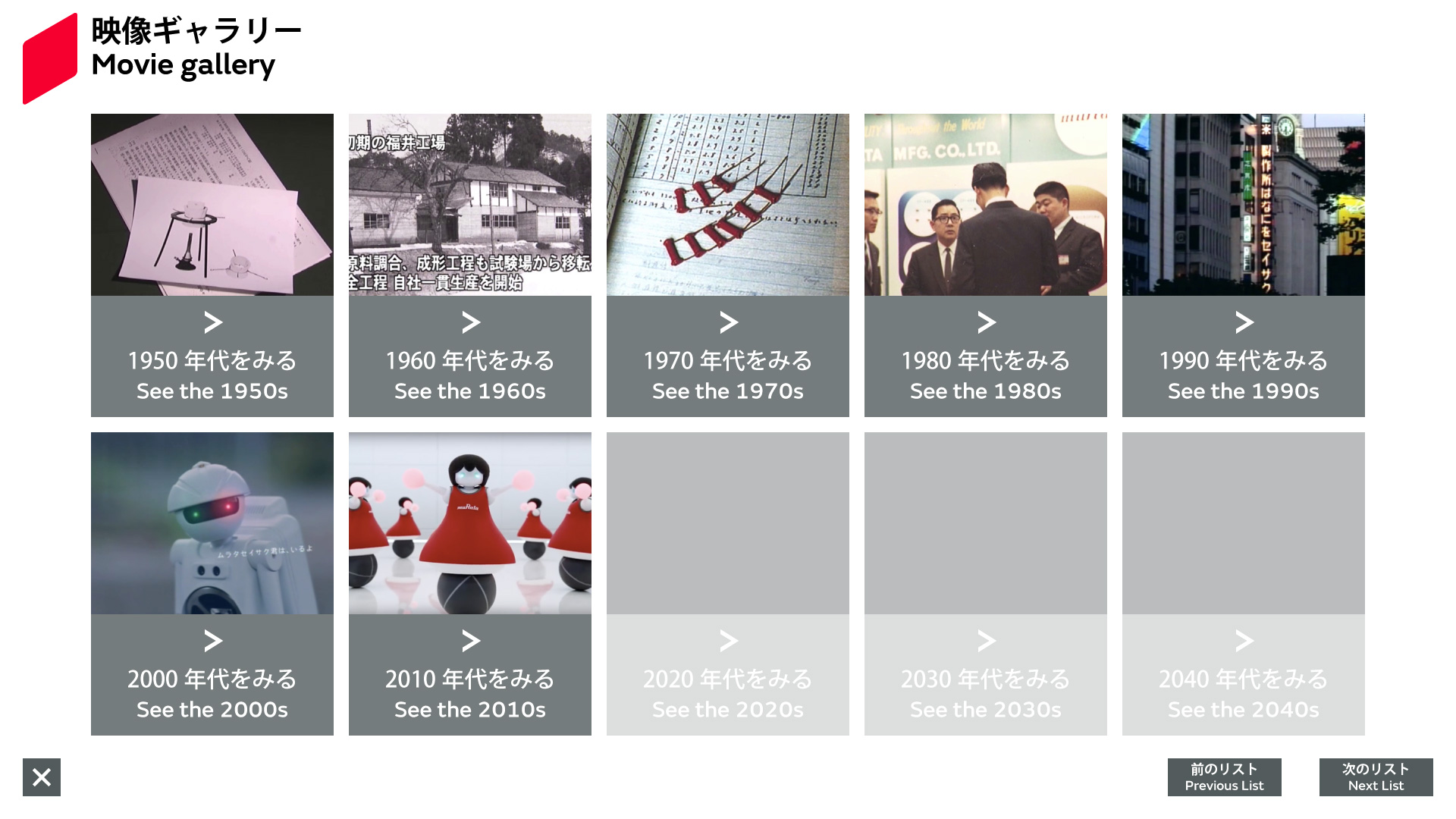This screenshot has height=819, width=1456.
Task: Close the movie gallery with the X
Action: tap(42, 777)
